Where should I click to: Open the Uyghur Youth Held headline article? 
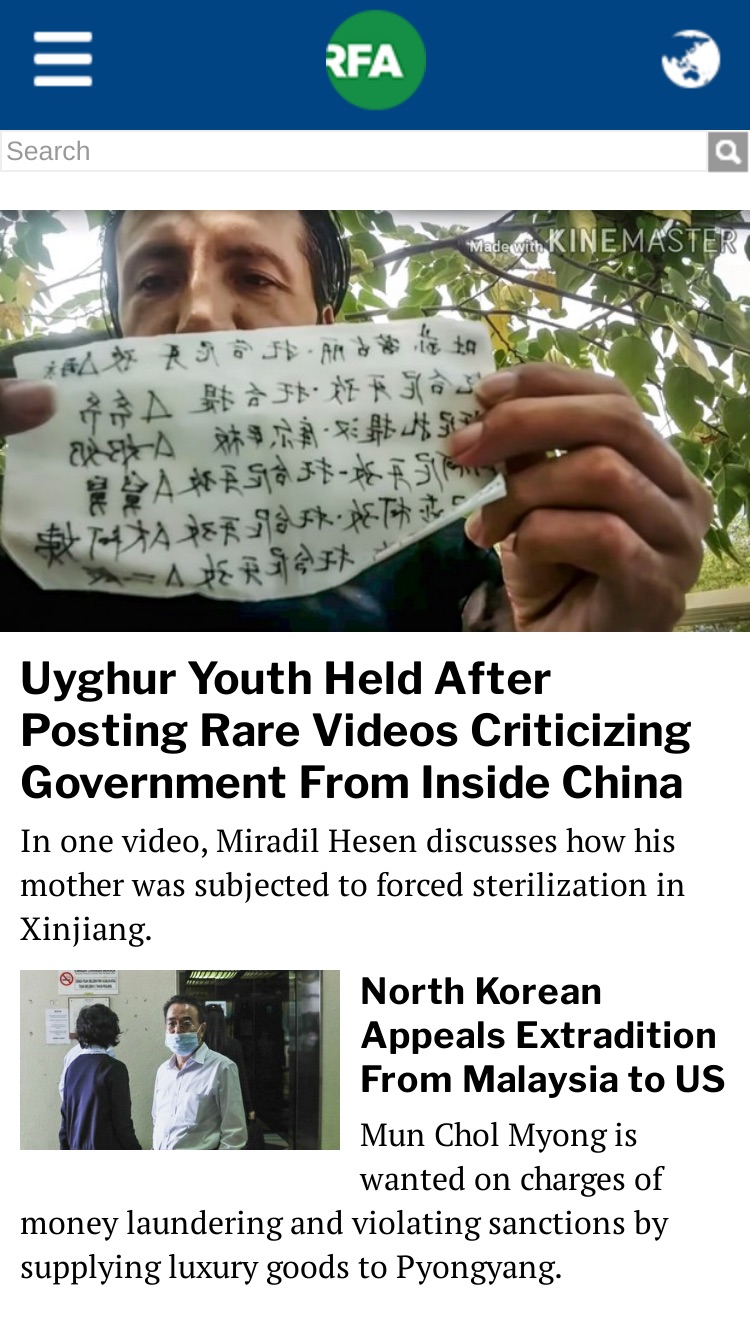pyautogui.click(x=356, y=731)
